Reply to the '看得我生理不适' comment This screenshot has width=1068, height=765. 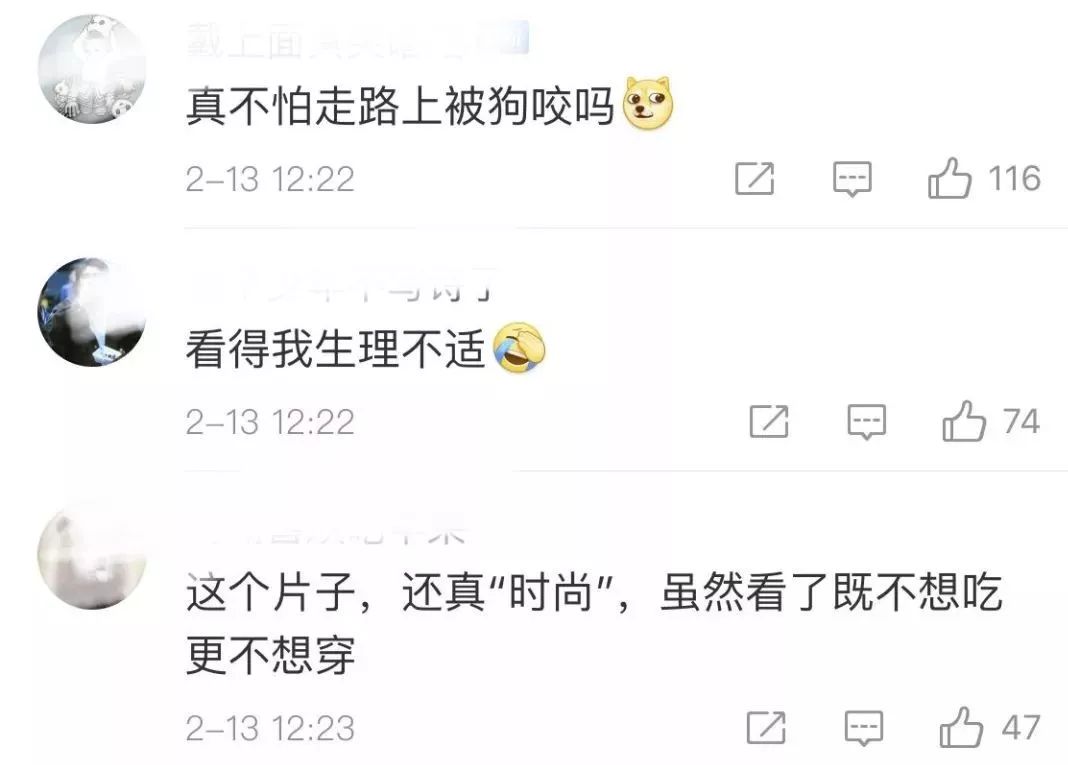(866, 422)
